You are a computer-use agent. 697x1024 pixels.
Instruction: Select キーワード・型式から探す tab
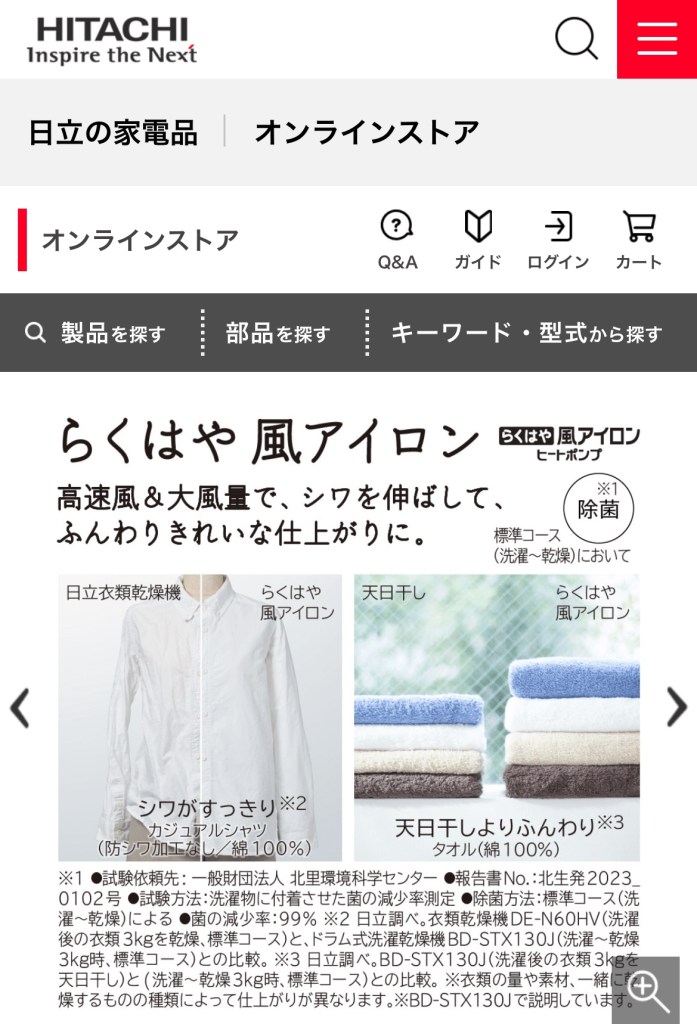point(526,333)
